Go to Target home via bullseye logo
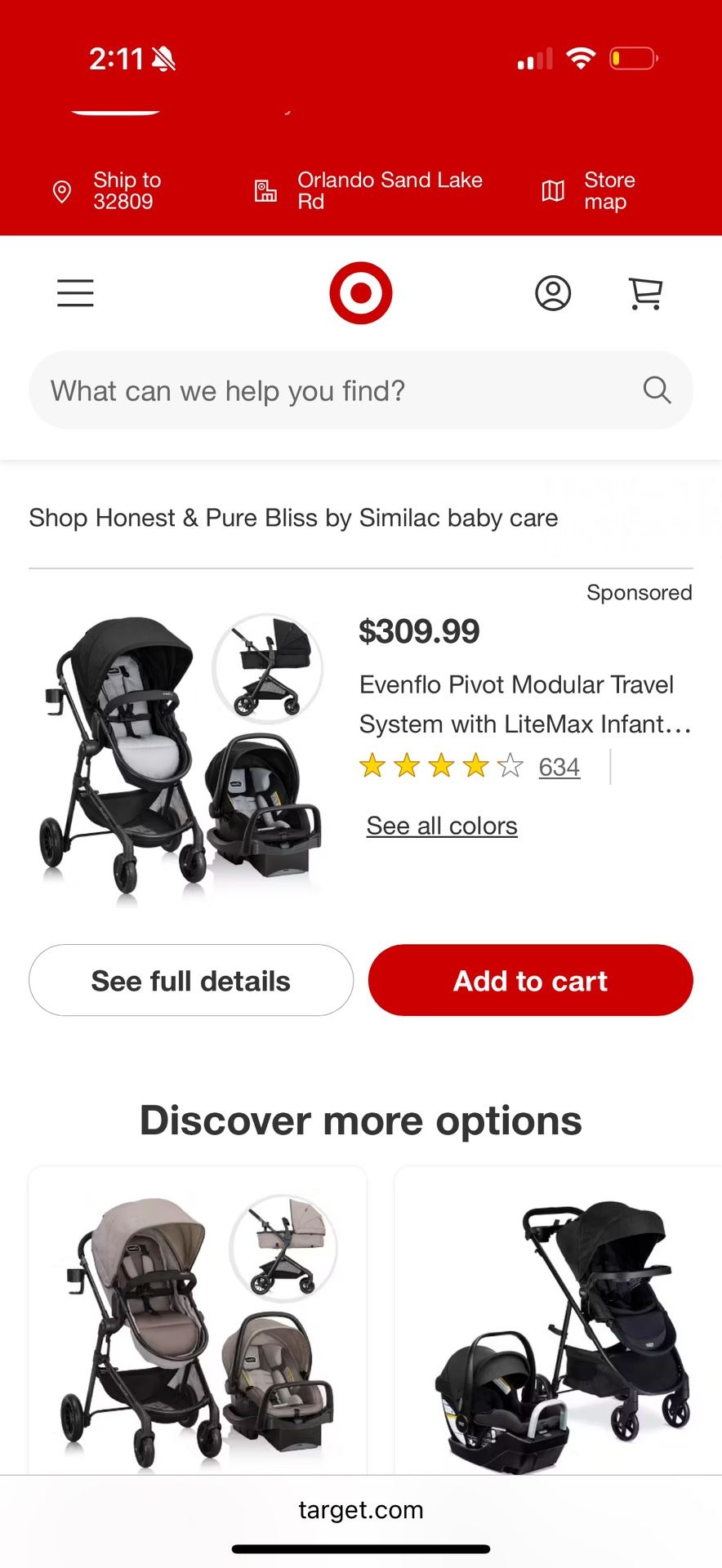Screen dimensions: 722x1568 tap(360, 293)
